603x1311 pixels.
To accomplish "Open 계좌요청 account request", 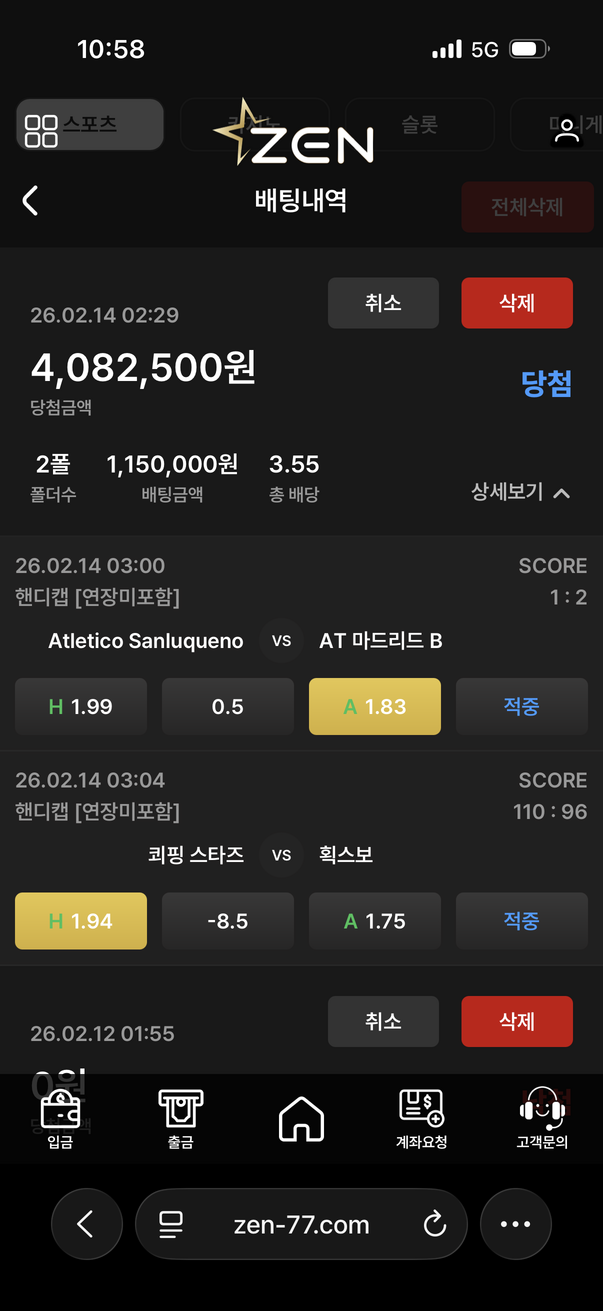I will click(x=421, y=1118).
